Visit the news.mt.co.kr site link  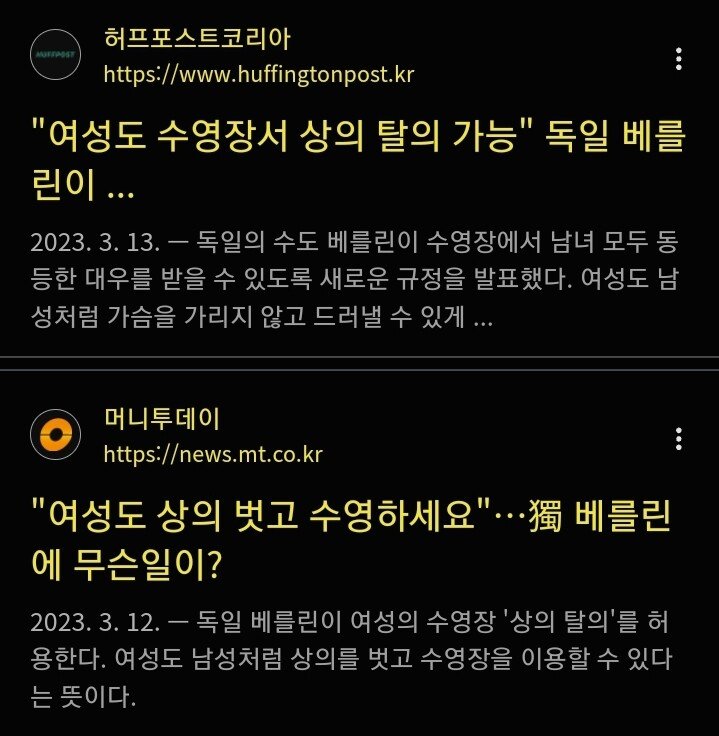(x=213, y=454)
